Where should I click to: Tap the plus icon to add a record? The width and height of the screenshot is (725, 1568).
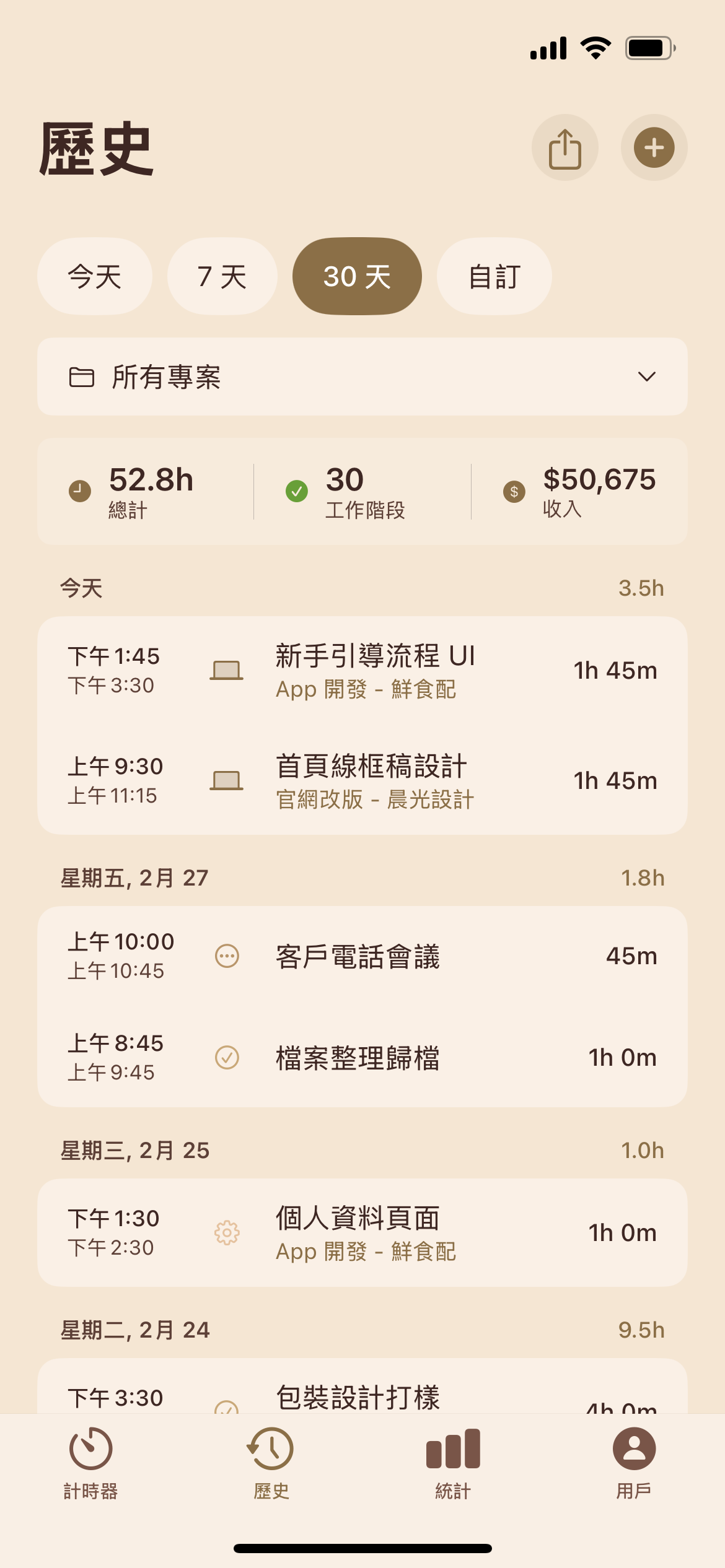click(654, 147)
